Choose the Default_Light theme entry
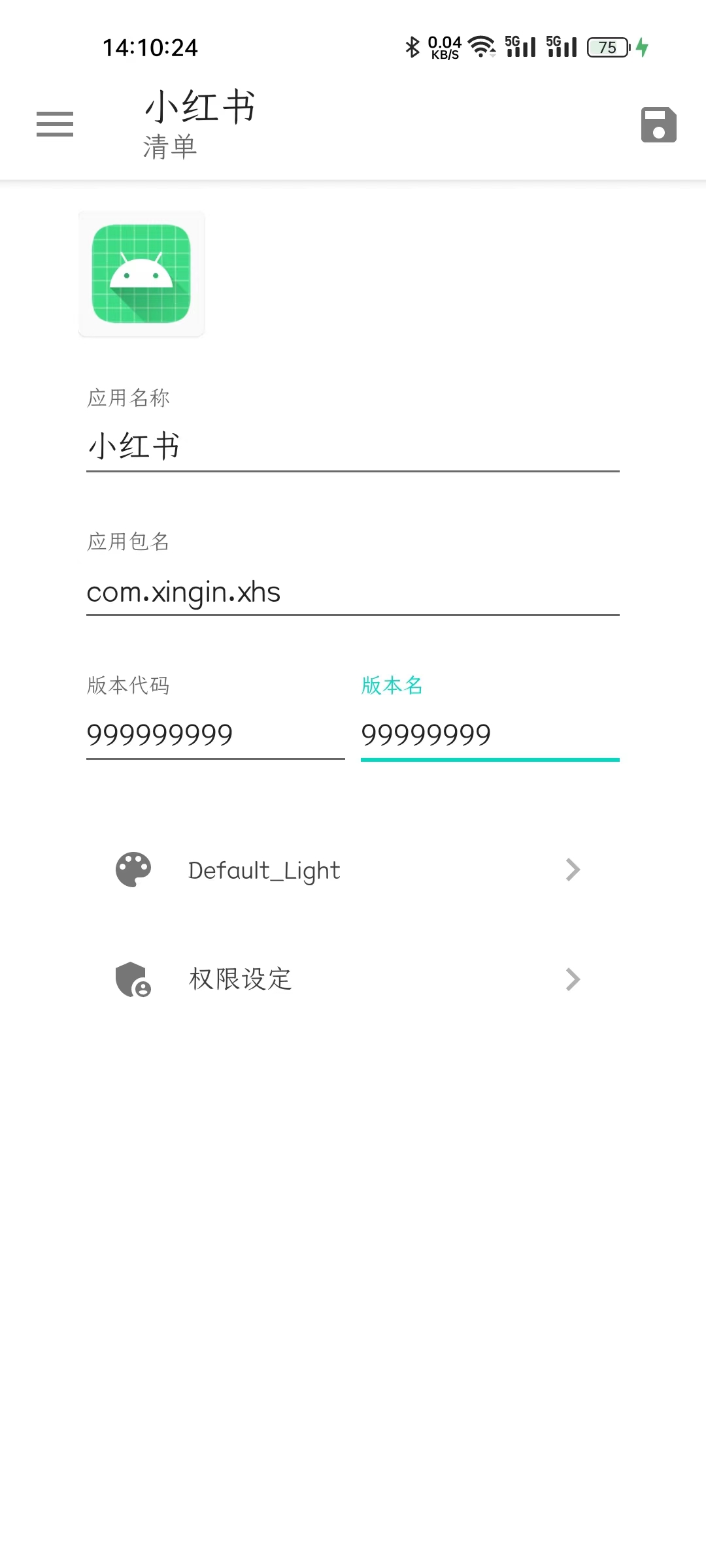The width and height of the screenshot is (706, 1568). (x=263, y=870)
